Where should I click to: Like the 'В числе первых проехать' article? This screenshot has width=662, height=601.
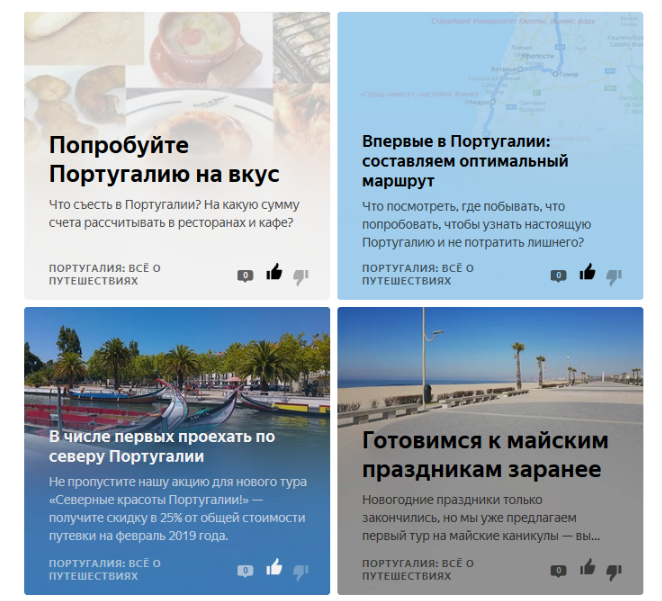pyautogui.click(x=274, y=568)
